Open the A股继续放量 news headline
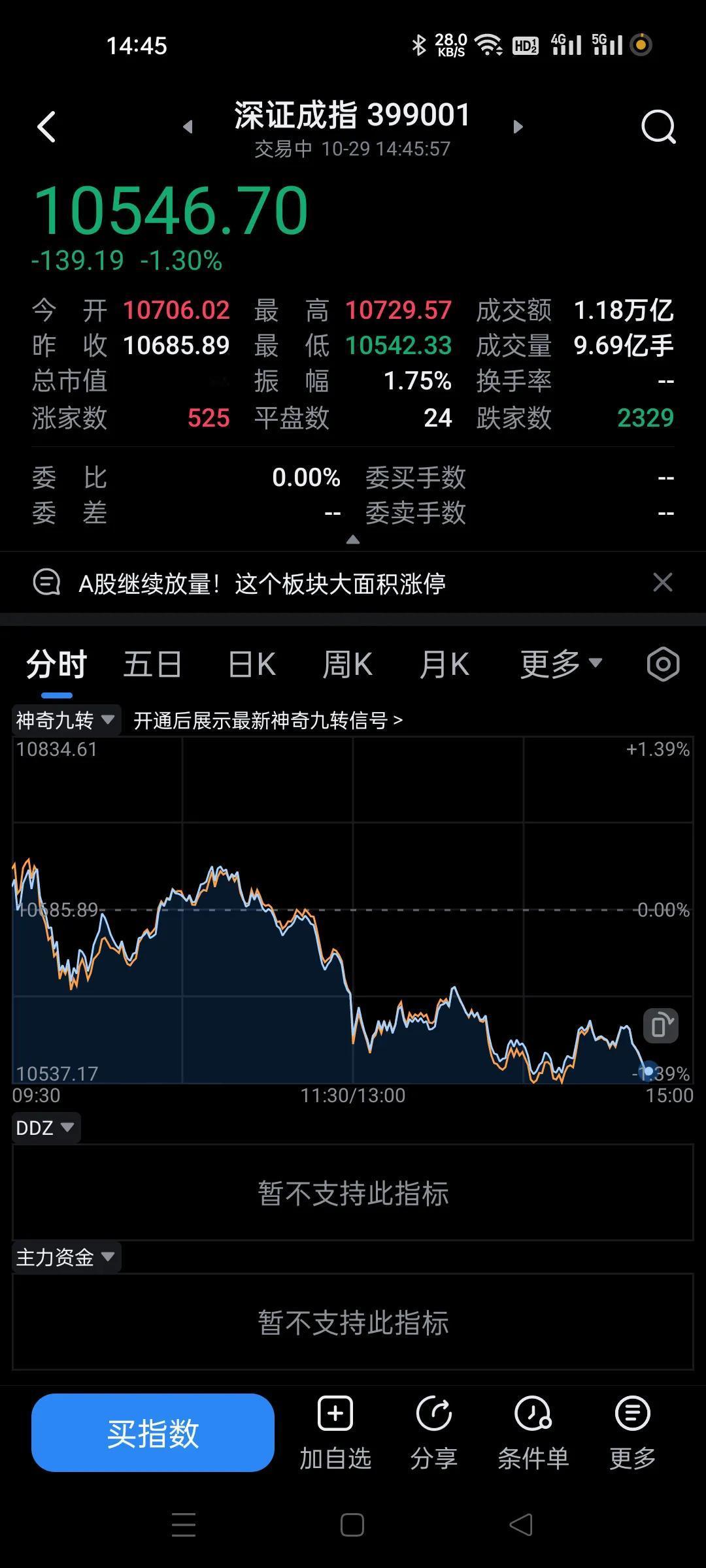The width and height of the screenshot is (706, 1568). coord(262,583)
